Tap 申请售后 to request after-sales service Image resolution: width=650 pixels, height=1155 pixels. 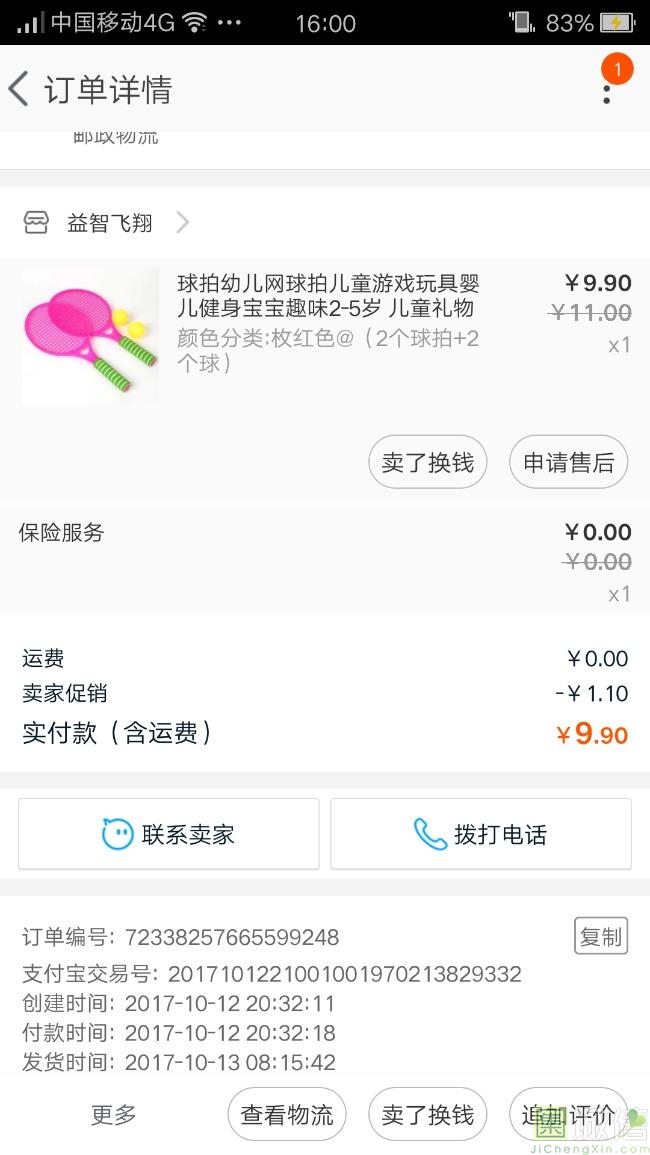(x=568, y=463)
